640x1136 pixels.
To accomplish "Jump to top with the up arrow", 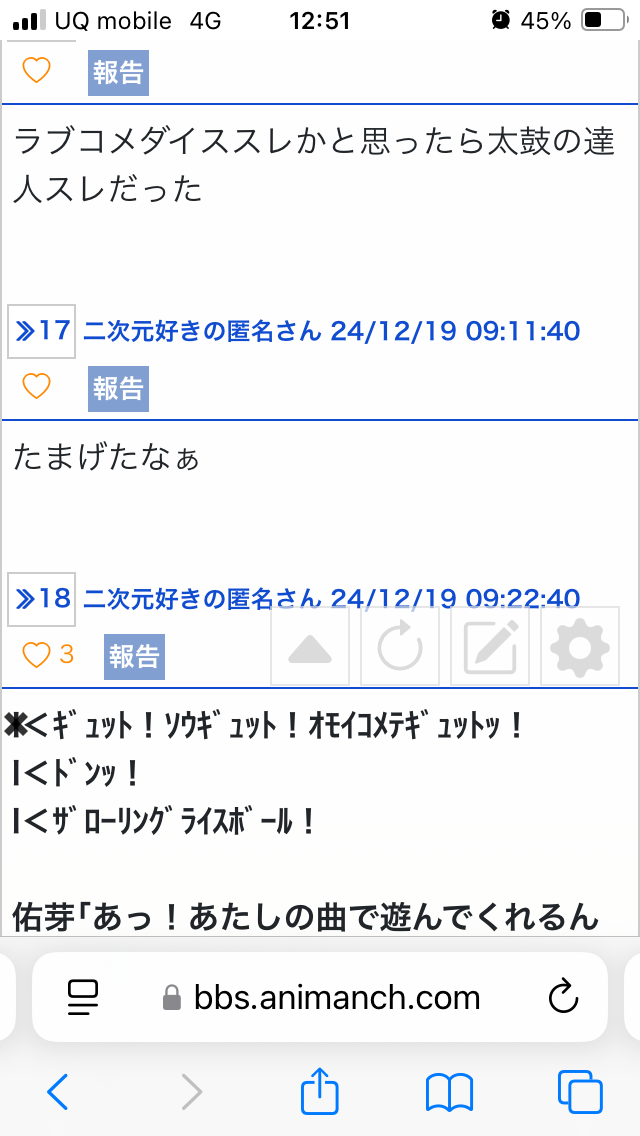I will [310, 649].
